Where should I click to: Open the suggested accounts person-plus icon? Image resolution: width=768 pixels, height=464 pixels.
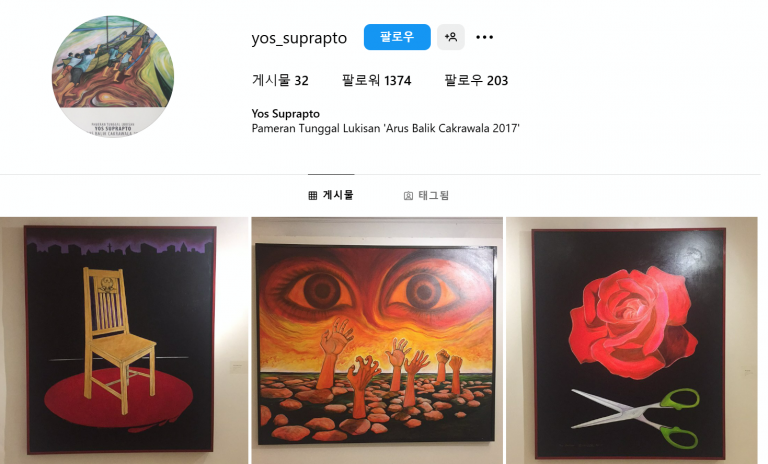451,37
